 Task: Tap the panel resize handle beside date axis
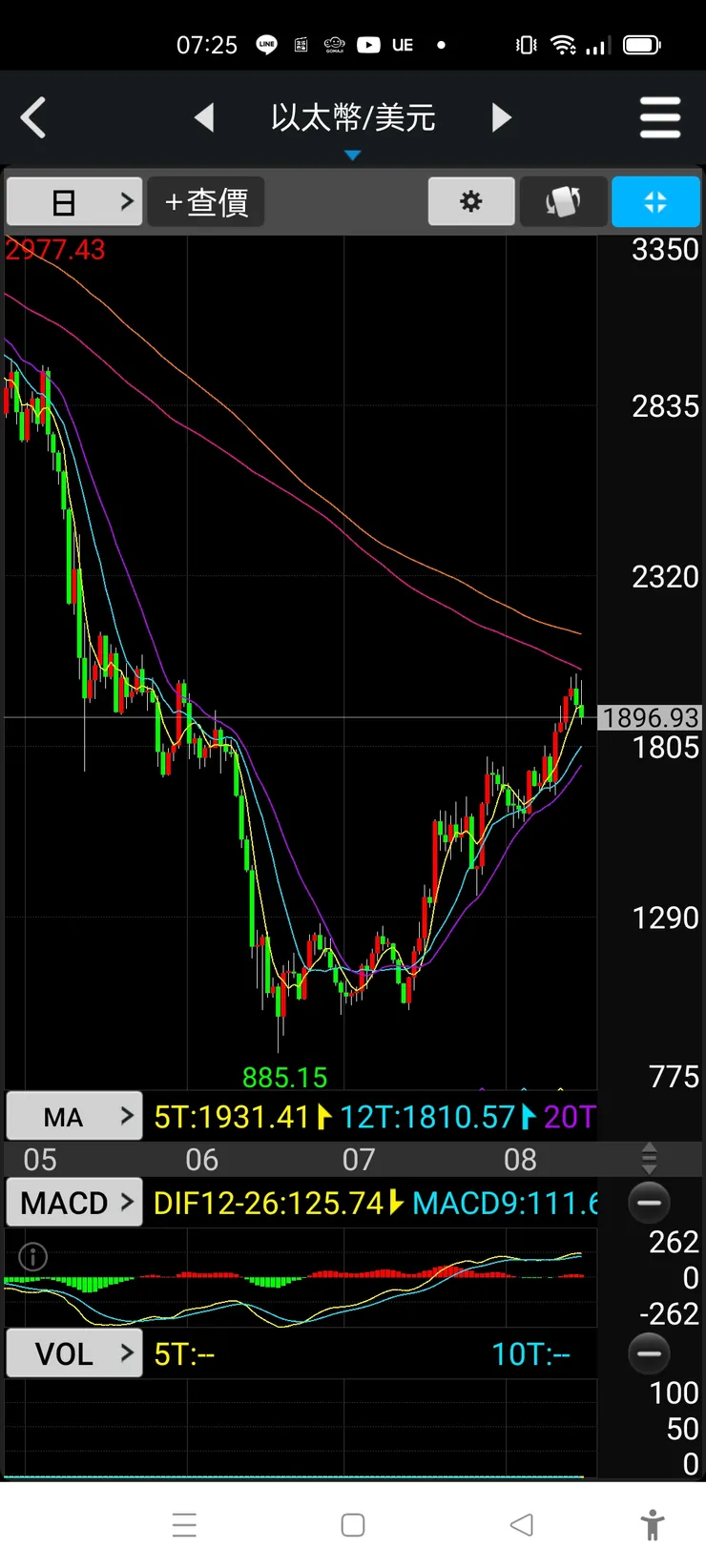click(649, 1158)
